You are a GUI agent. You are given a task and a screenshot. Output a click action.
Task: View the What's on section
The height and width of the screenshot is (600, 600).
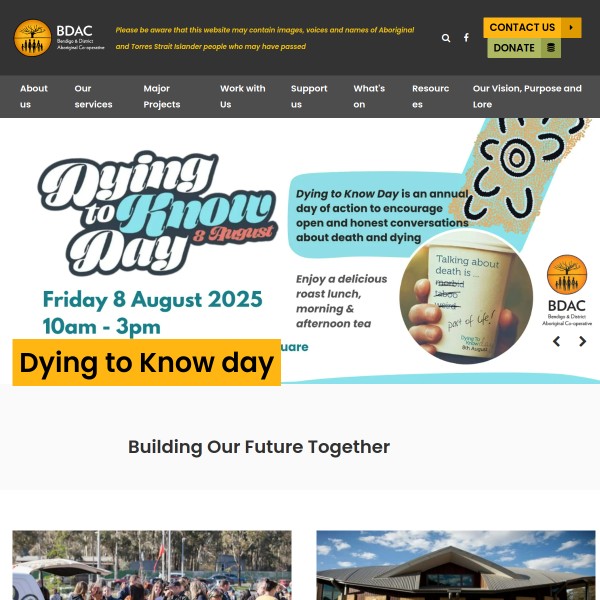(368, 96)
